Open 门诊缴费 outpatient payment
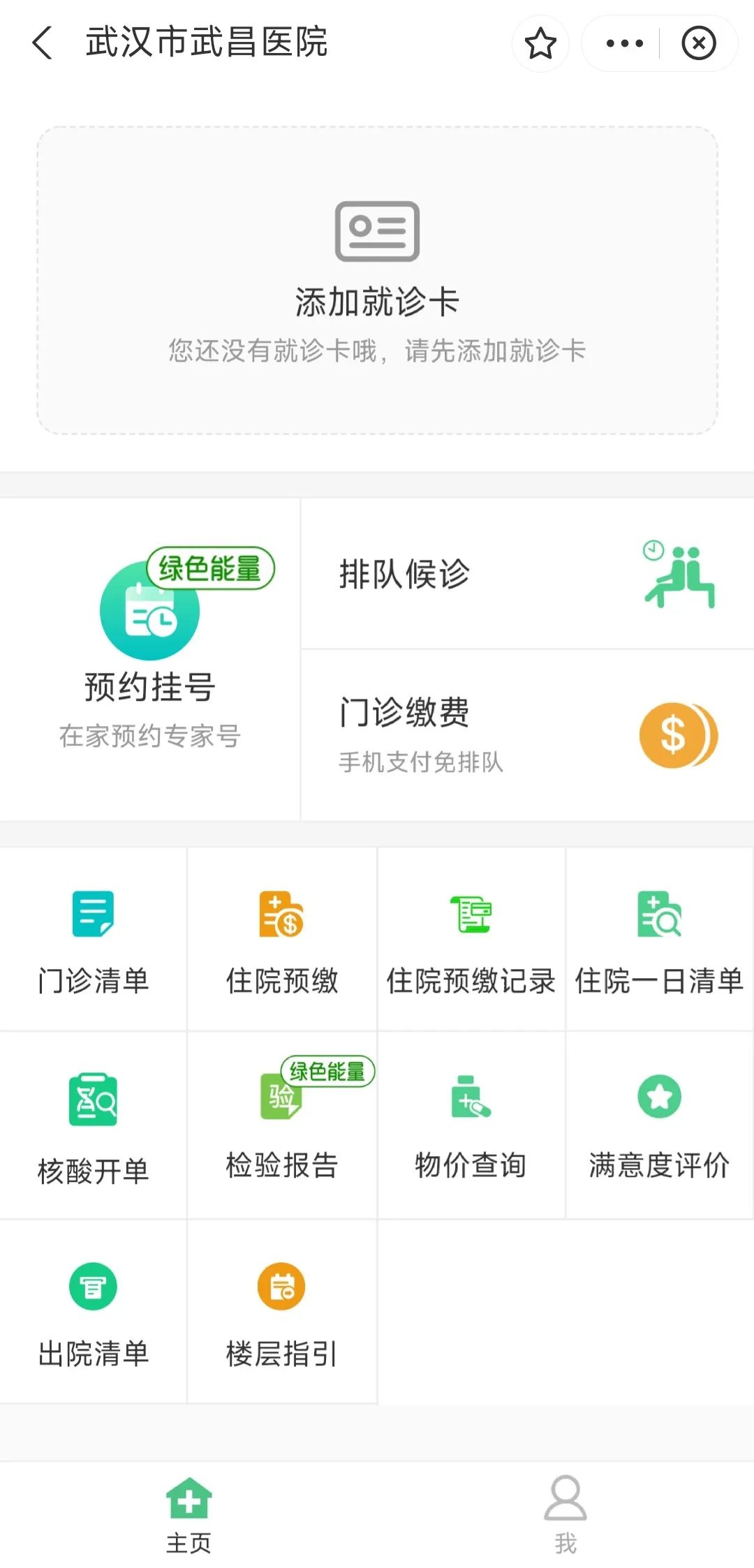This screenshot has width=754, height=1568. (x=528, y=735)
